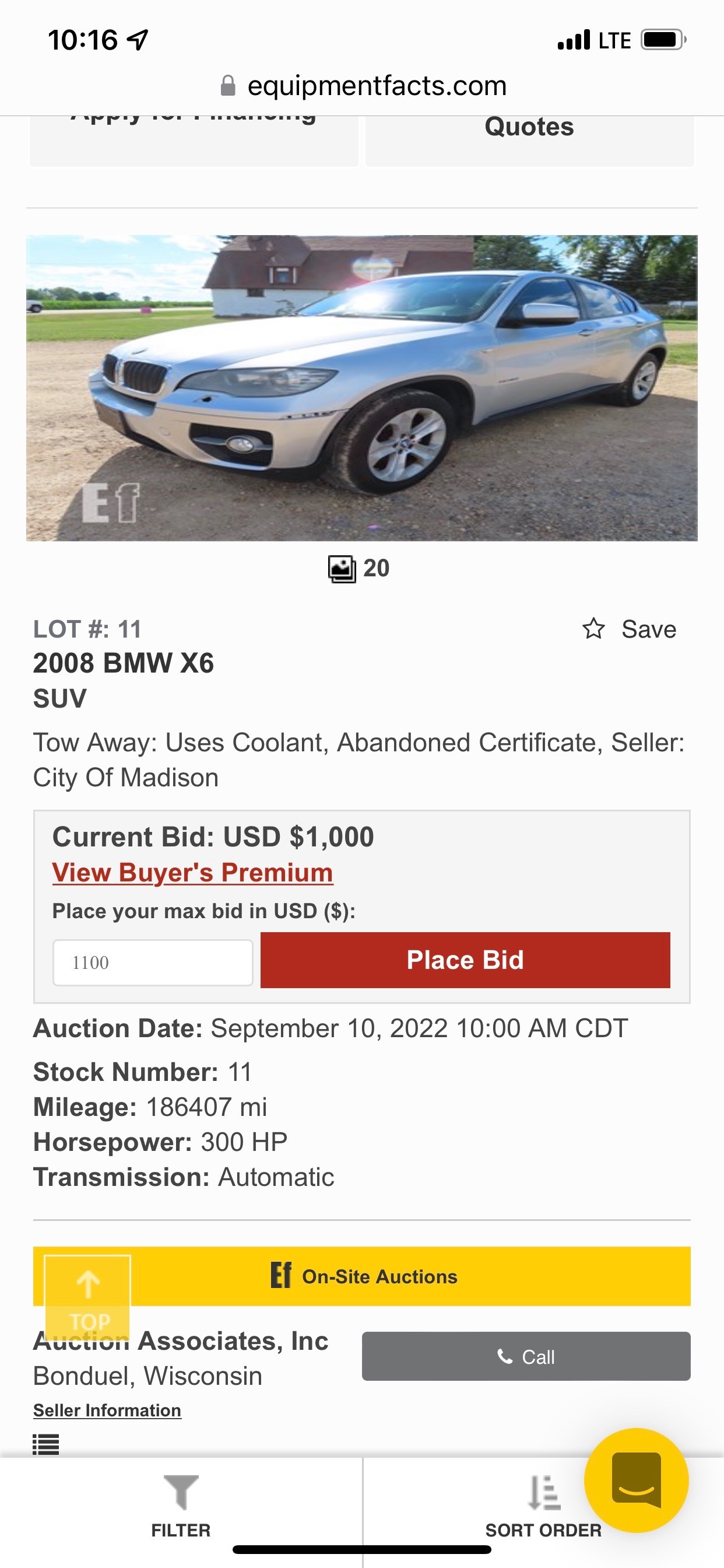The height and width of the screenshot is (1568, 724).
Task: Call Auction Associates, Inc
Action: click(526, 1356)
